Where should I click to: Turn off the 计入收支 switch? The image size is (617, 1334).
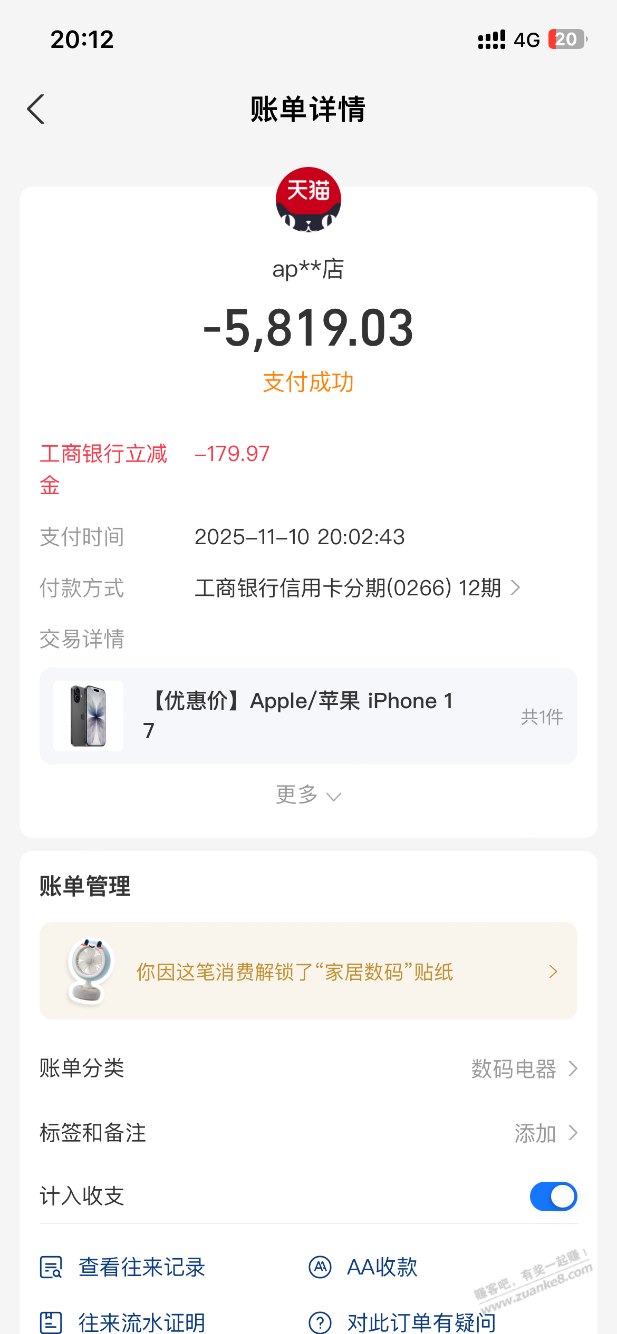[553, 1197]
